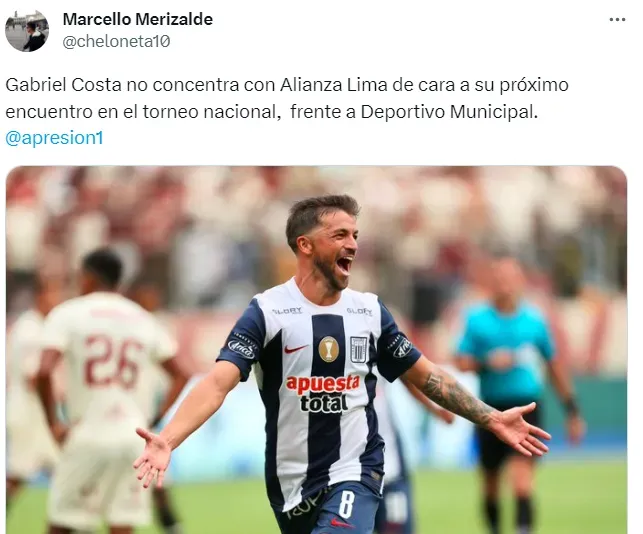The width and height of the screenshot is (643, 534).
Task: Open Marcello Merizalde's profile picture
Action: click(x=27, y=30)
